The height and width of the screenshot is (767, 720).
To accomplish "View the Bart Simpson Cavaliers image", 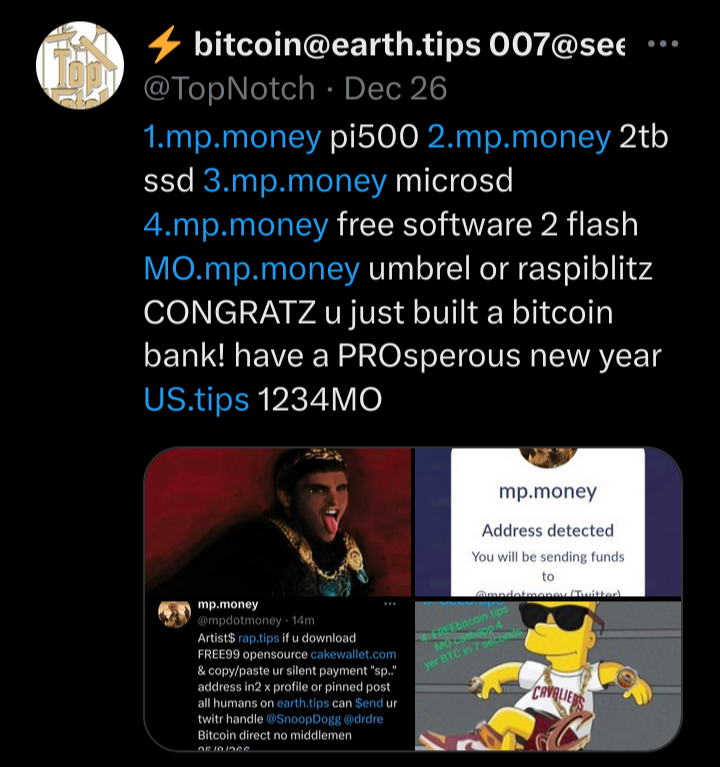I will (548, 674).
